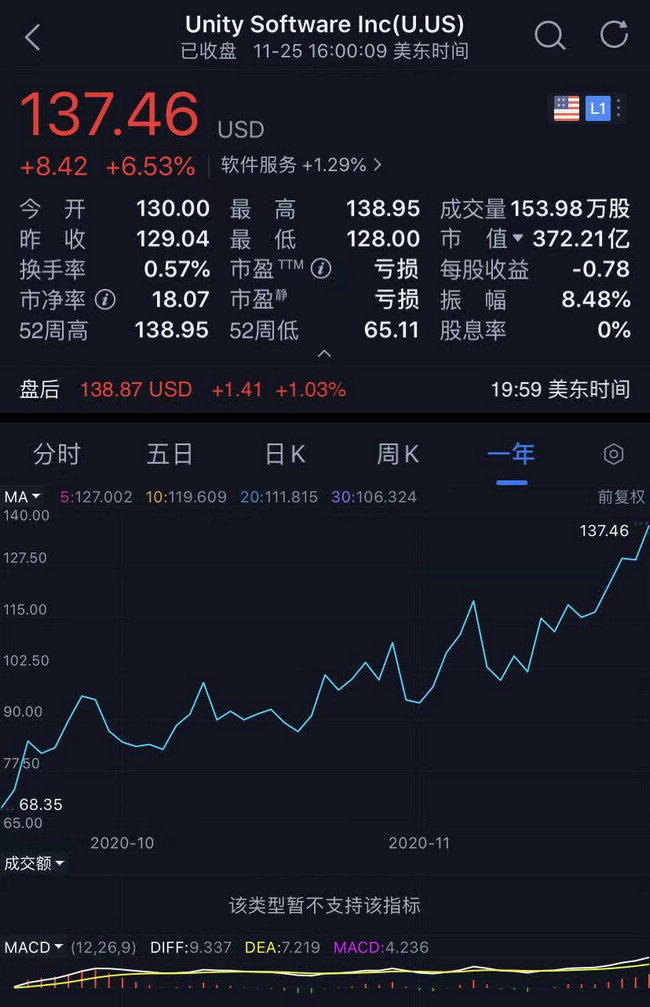Image resolution: width=650 pixels, height=1007 pixels.
Task: Open the MACD indicator dropdown
Action: (33, 947)
